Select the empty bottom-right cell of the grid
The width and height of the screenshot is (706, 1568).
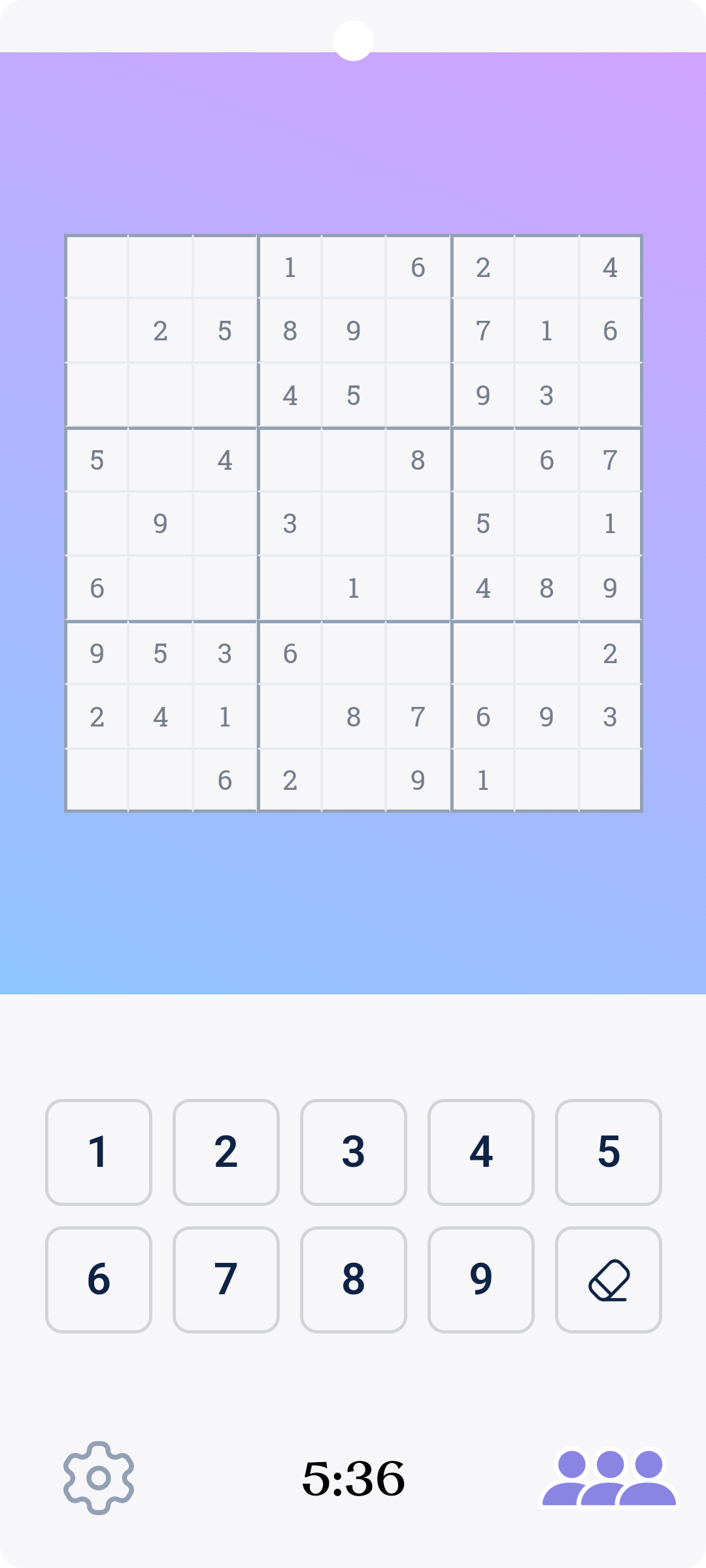(x=610, y=780)
